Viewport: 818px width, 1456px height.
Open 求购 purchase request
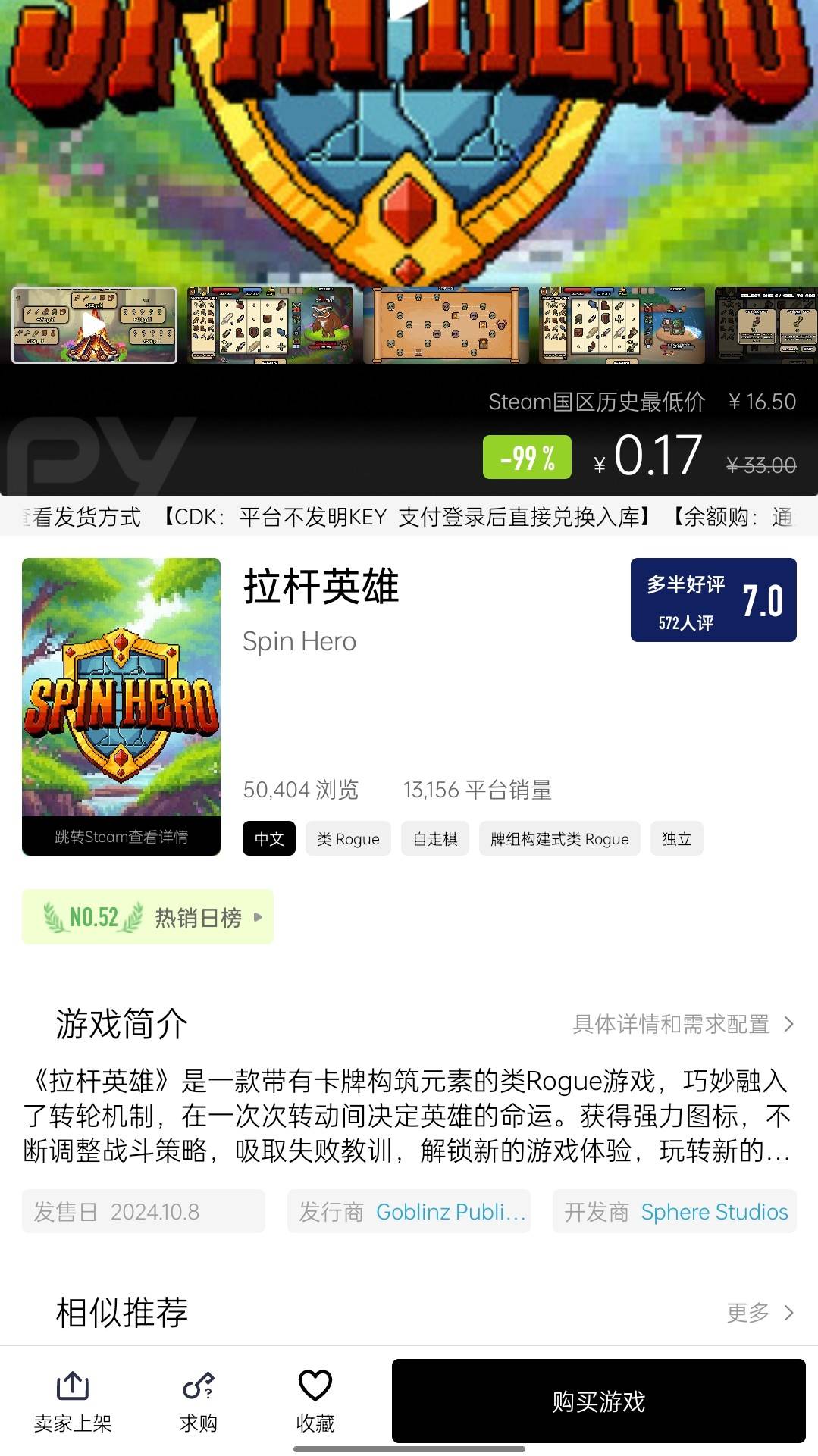pyautogui.click(x=199, y=1401)
